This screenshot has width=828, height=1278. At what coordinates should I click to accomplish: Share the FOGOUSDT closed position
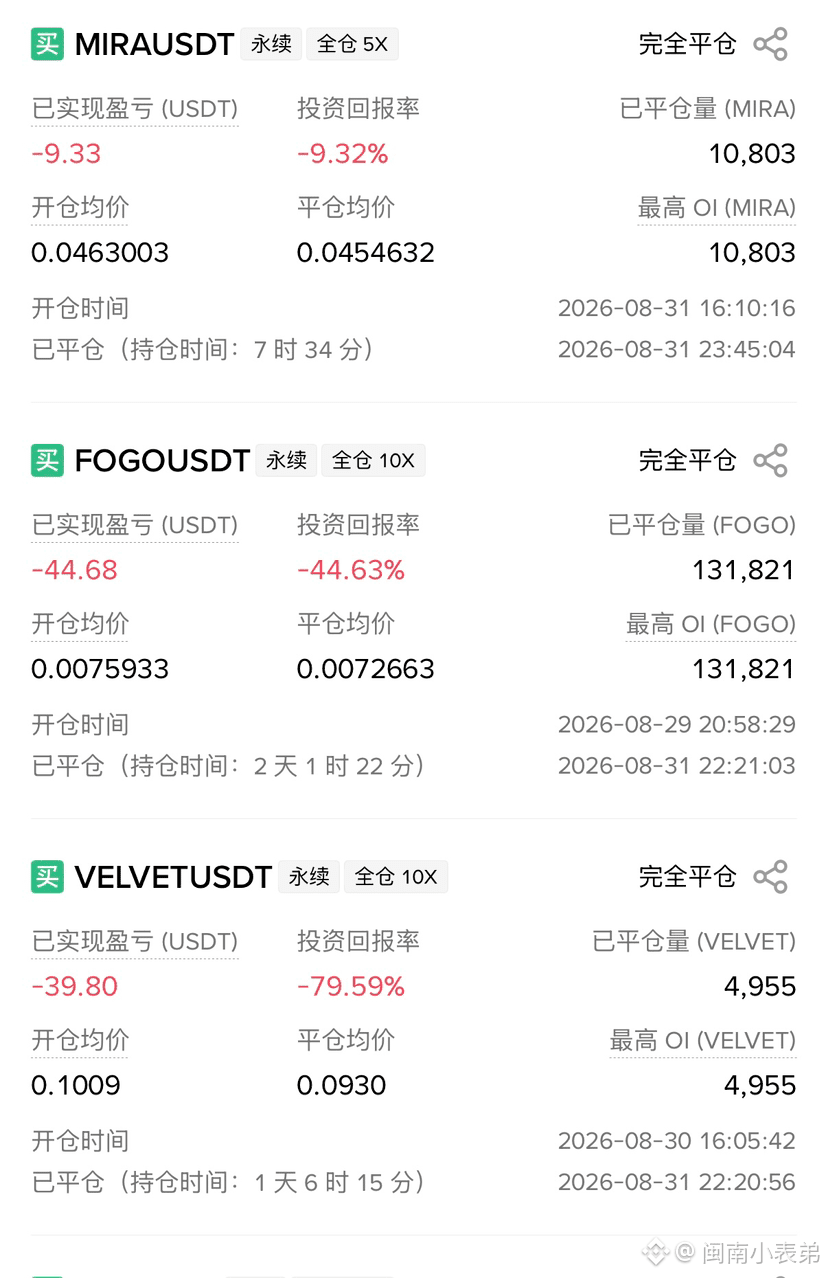(770, 461)
